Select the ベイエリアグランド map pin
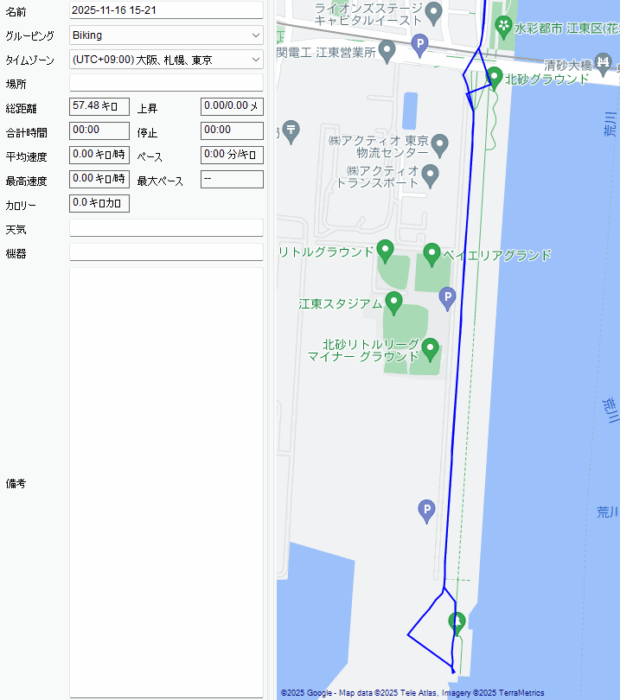The width and height of the screenshot is (620, 700). 432,252
